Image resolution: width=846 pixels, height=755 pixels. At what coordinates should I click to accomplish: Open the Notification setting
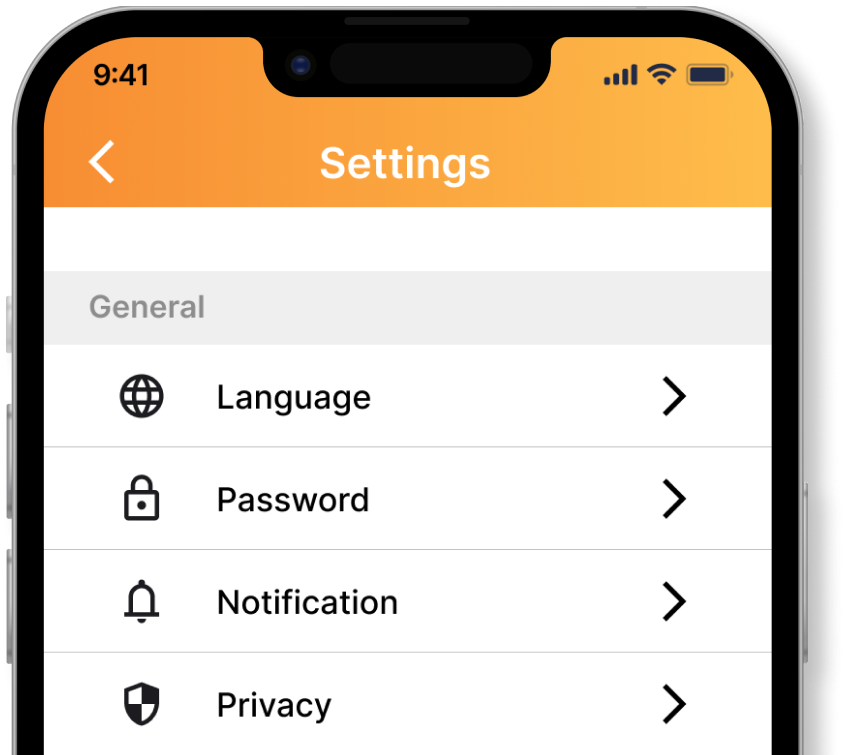pyautogui.click(x=307, y=602)
